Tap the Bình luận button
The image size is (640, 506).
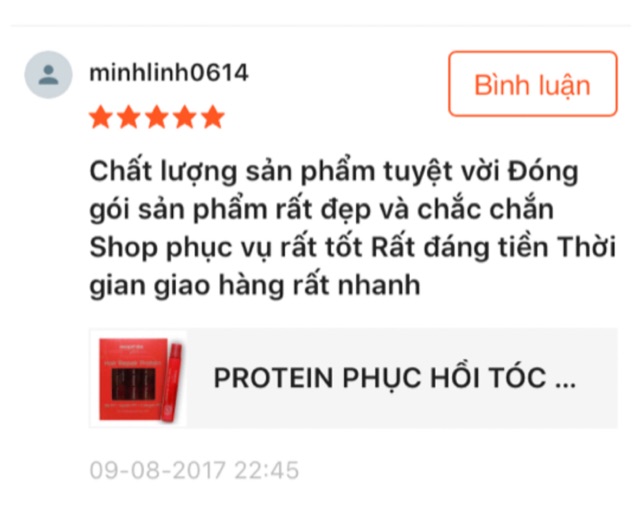(532, 84)
